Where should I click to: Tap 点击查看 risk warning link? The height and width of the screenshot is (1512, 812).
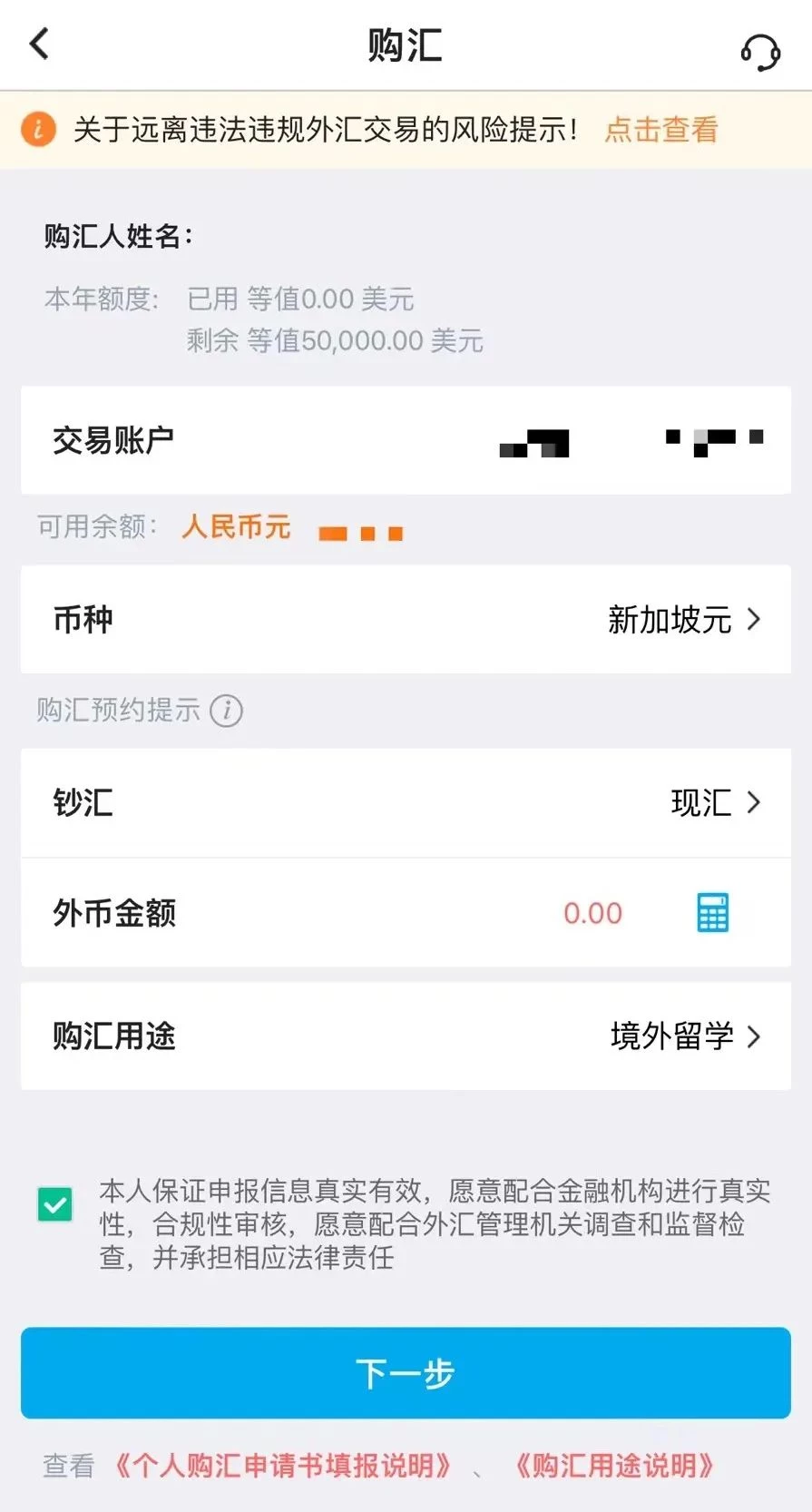[x=661, y=130]
